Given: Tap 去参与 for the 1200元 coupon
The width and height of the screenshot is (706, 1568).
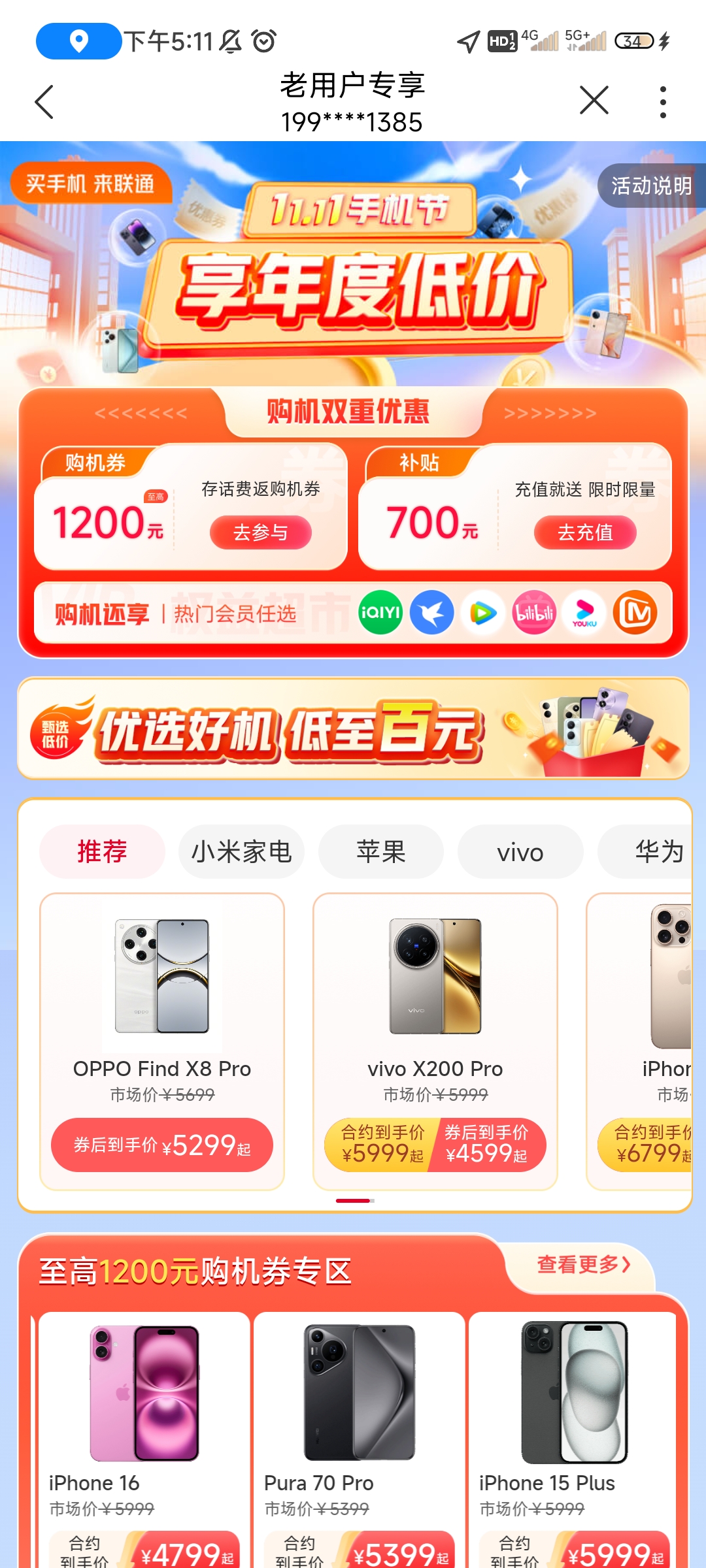Looking at the screenshot, I should pos(260,532).
